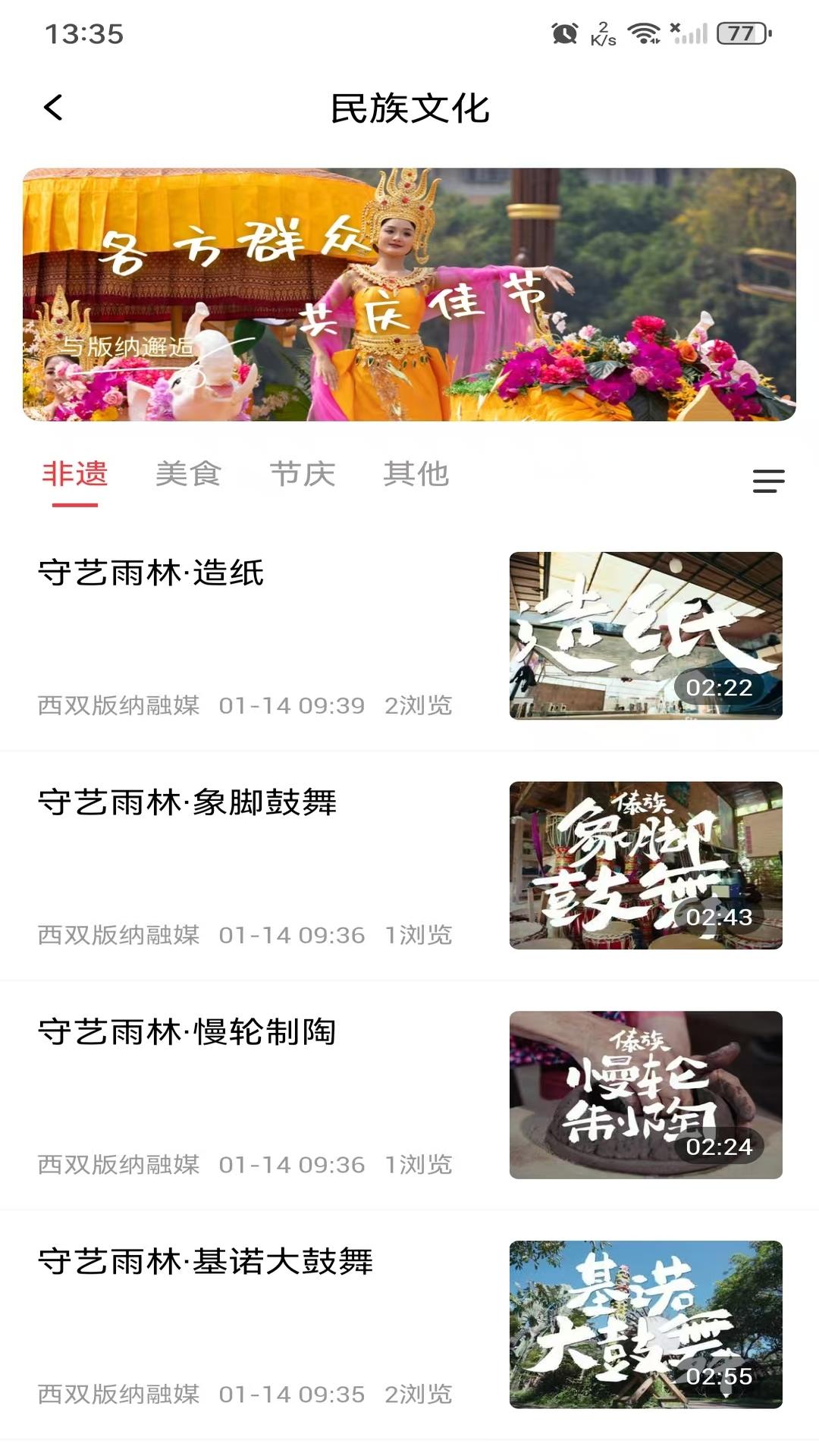Play the 基诺大鼓舞 video thumbnail
This screenshot has width=819, height=1456.
(646, 1323)
